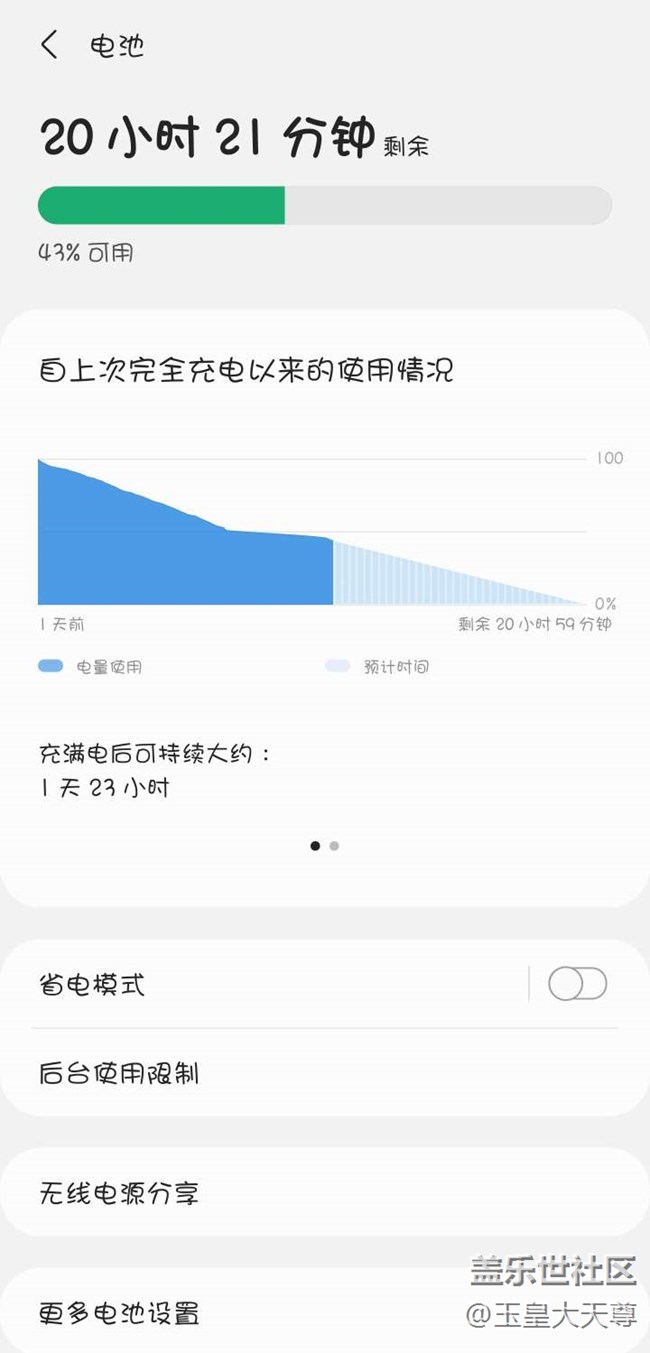Toggle the 省电模式 switch on
650x1353 pixels.
pos(577,984)
